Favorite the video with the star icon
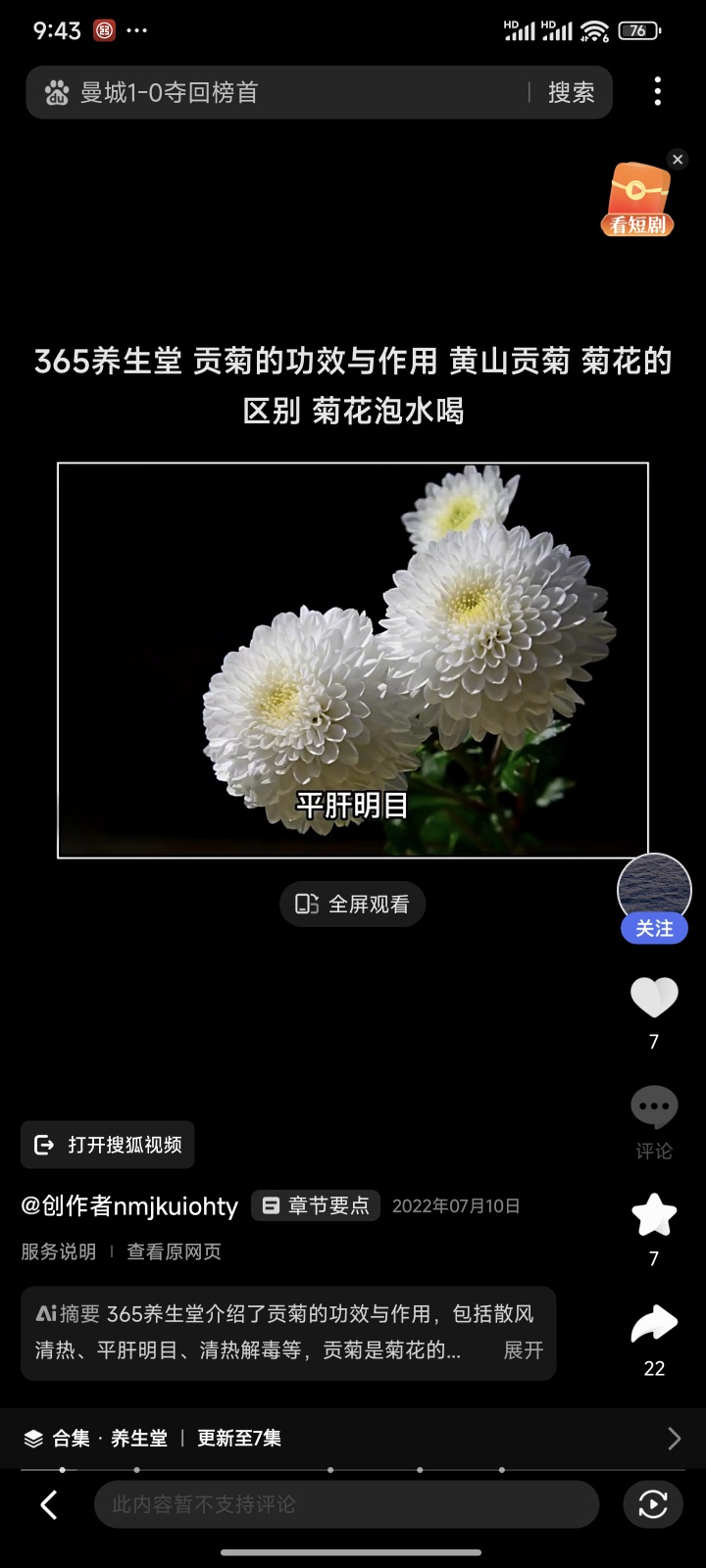706x1568 pixels. (654, 1215)
